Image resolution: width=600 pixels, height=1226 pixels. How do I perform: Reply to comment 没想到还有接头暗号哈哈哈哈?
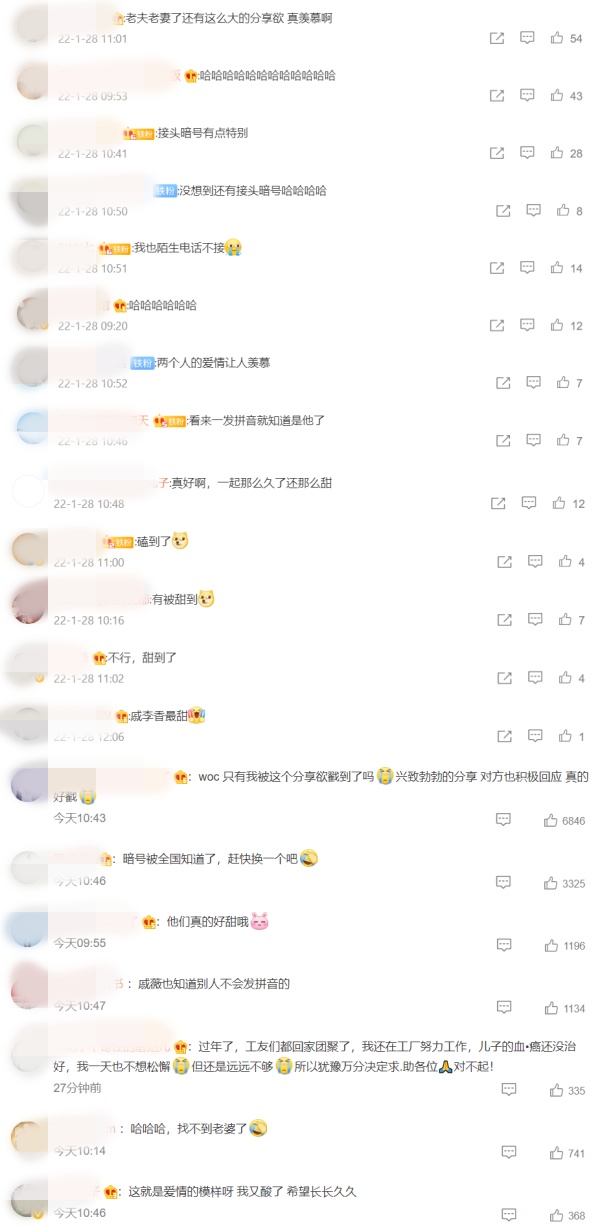pyautogui.click(x=534, y=211)
